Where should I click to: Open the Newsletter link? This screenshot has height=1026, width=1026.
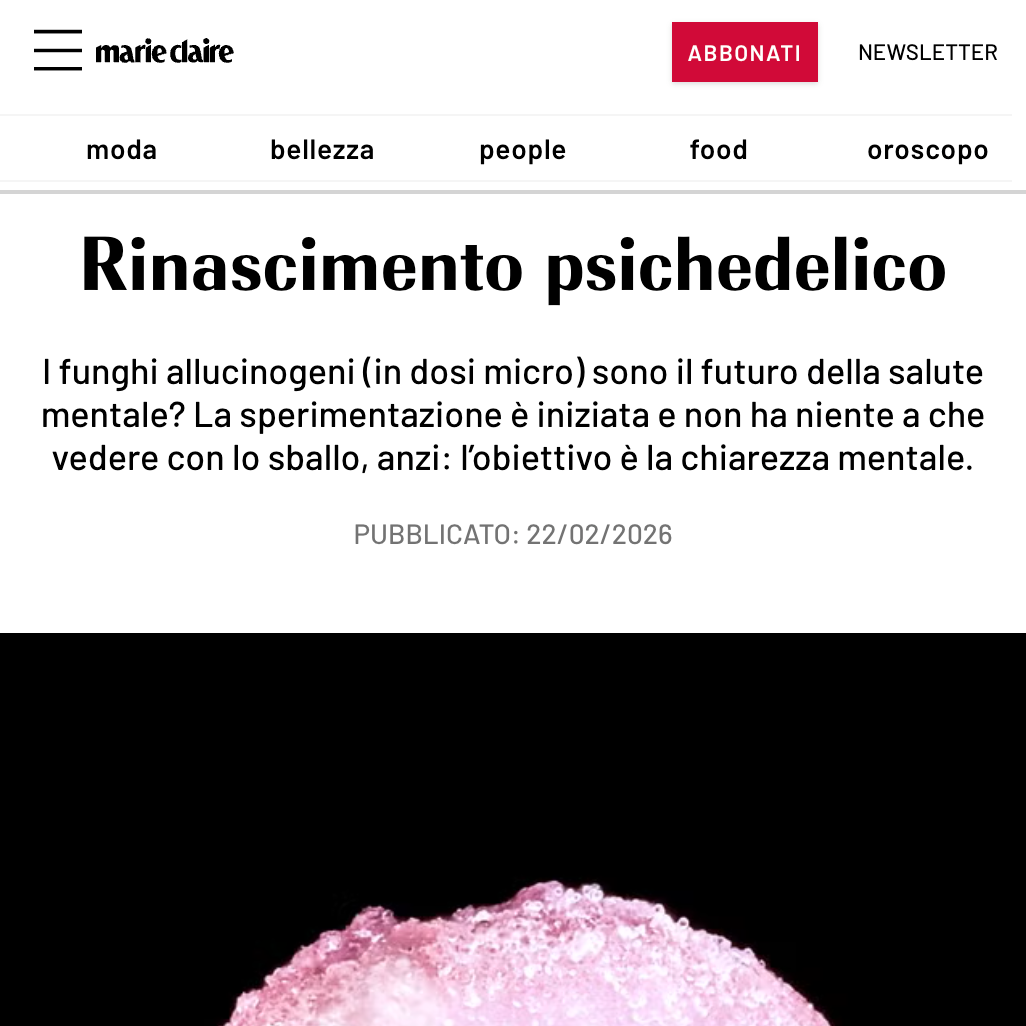coord(927,52)
